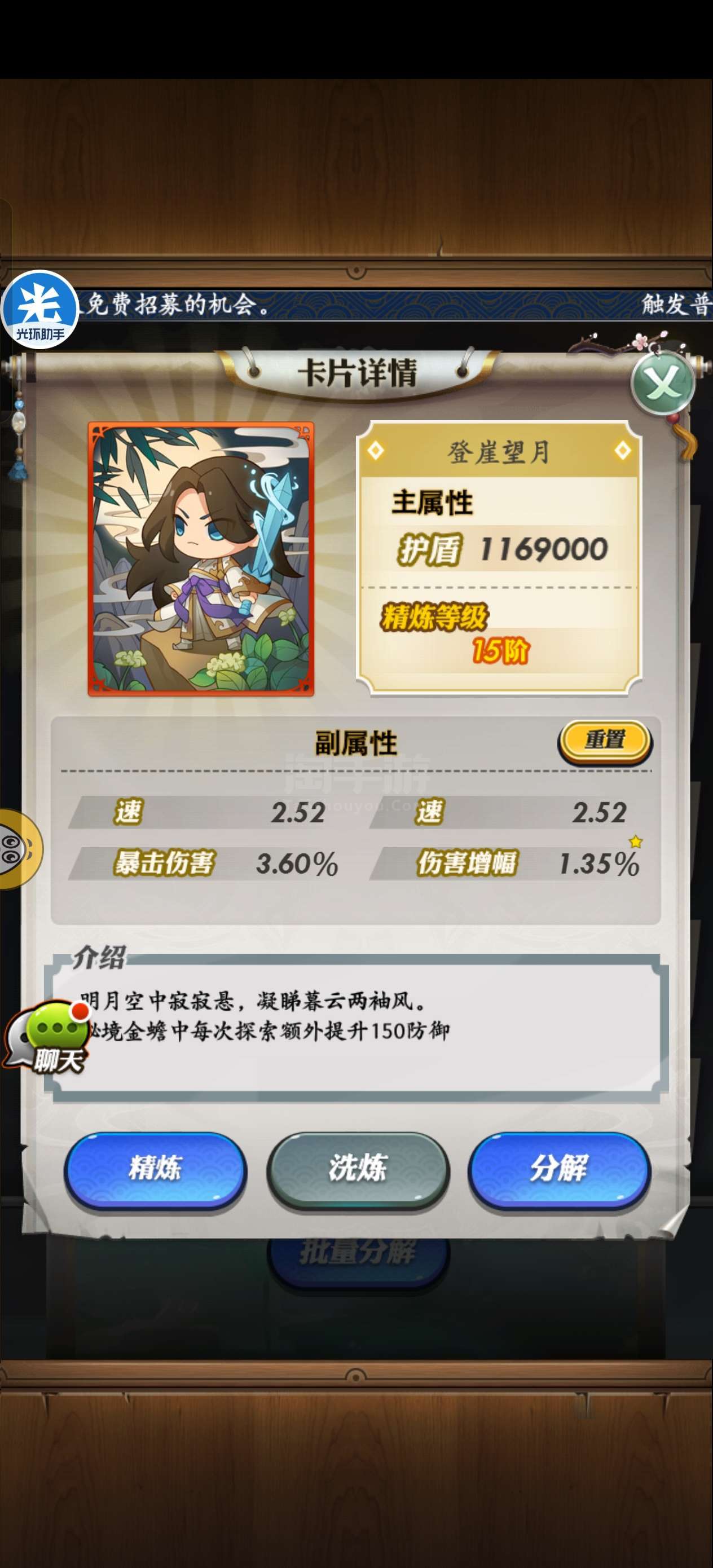
Task: Tap the 分解 decompose button
Action: click(559, 1169)
